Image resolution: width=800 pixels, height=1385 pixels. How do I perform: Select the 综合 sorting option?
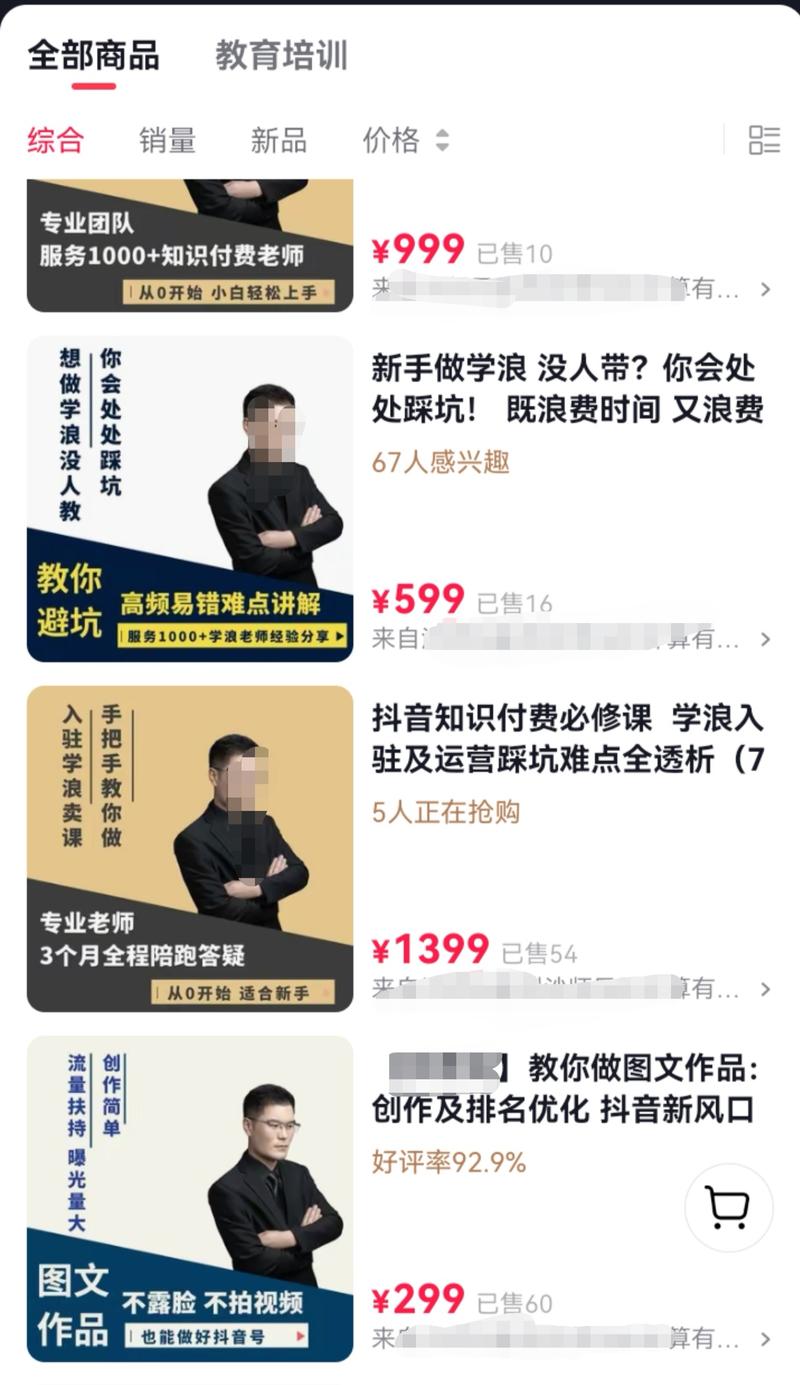tap(55, 140)
